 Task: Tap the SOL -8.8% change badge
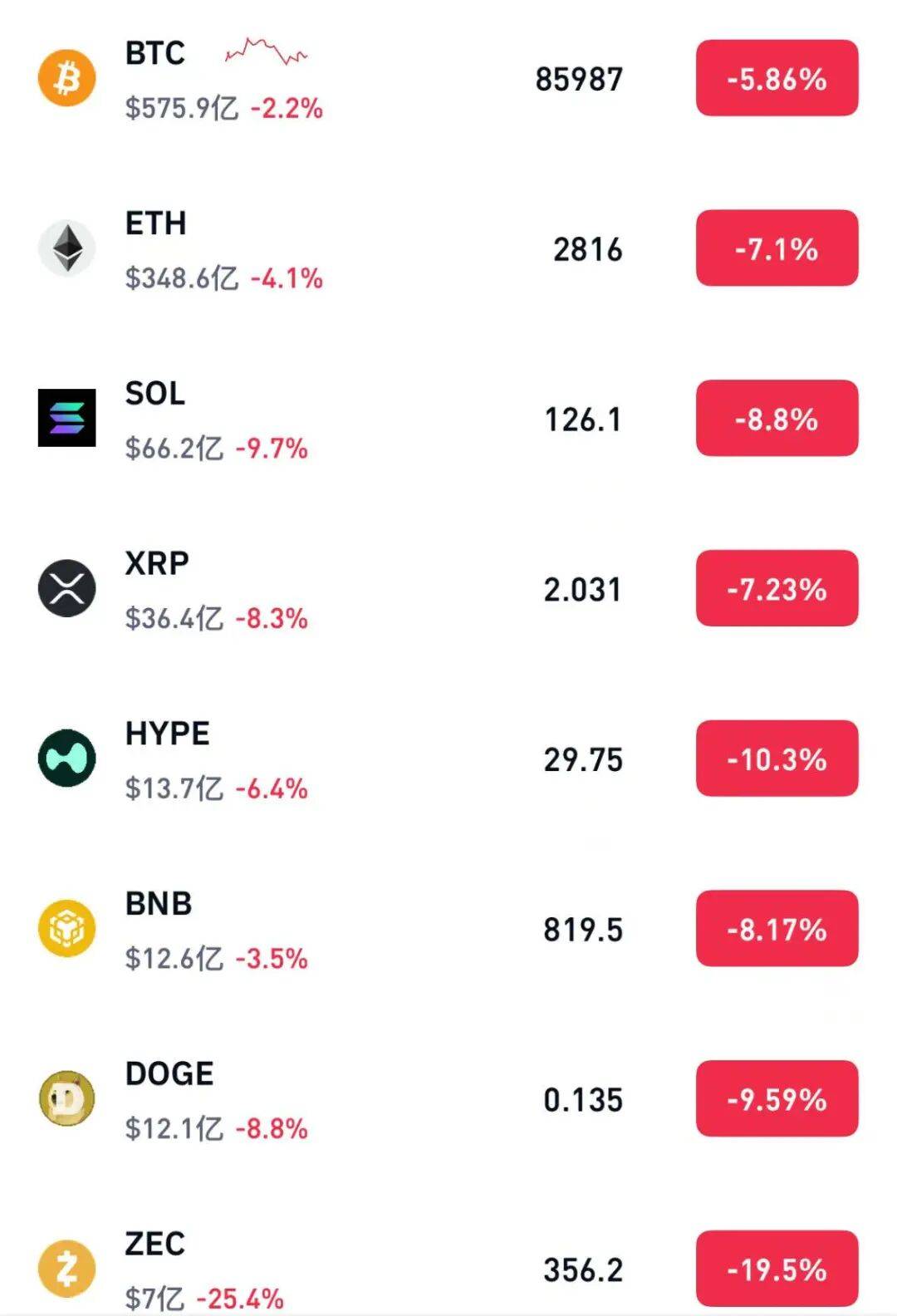tap(776, 420)
